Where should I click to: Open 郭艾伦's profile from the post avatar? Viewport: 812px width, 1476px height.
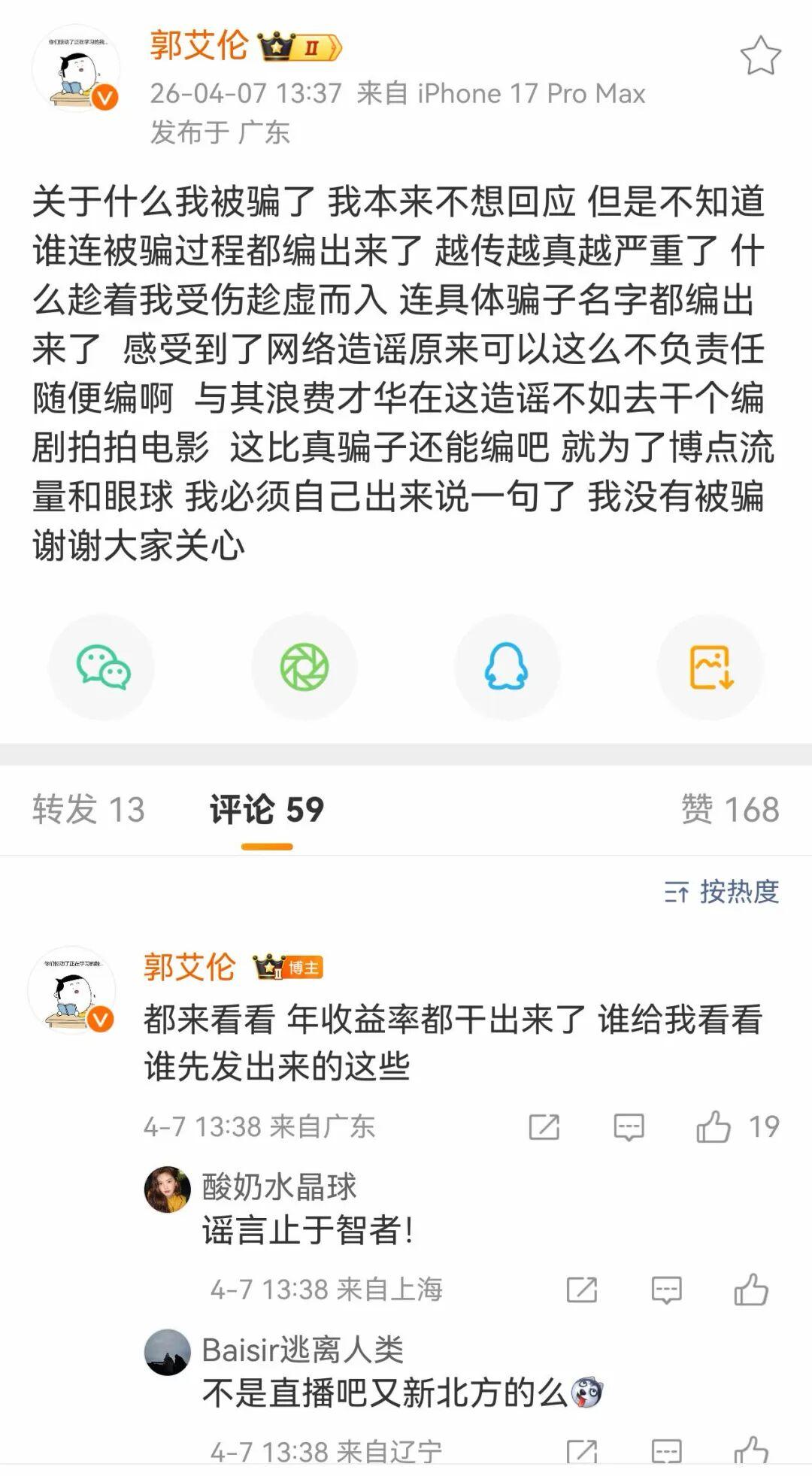[76, 69]
